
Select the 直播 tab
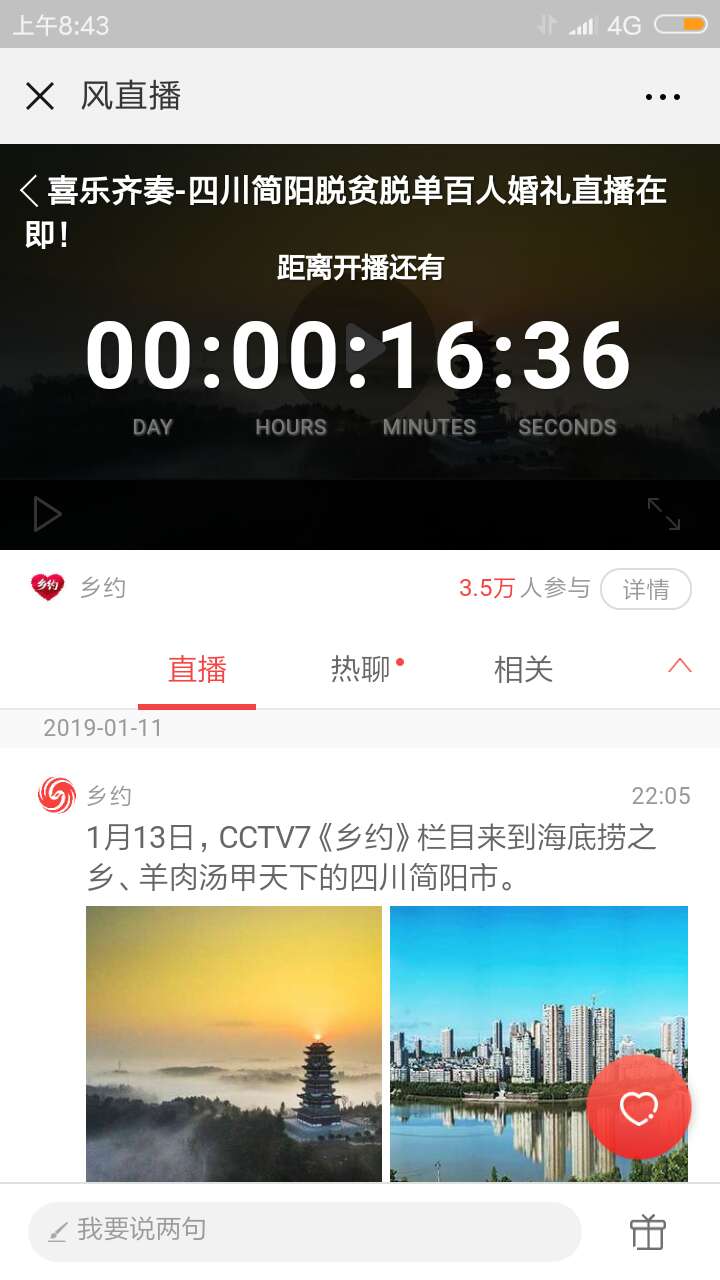click(x=197, y=669)
